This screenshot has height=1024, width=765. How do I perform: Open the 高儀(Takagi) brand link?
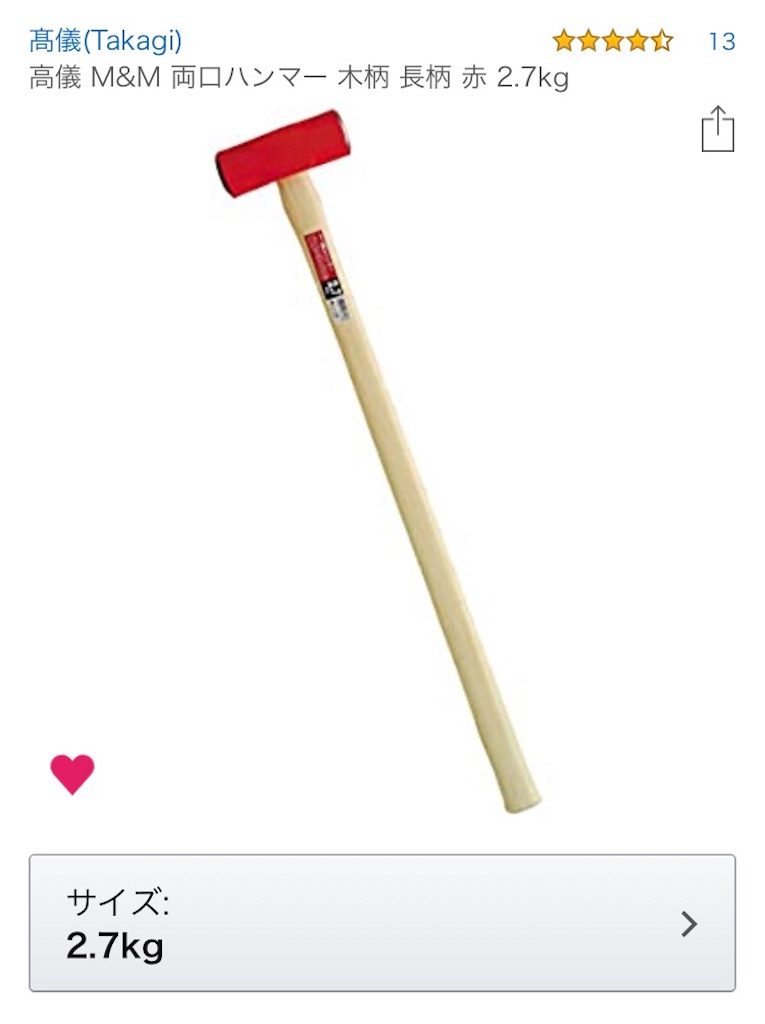105,41
